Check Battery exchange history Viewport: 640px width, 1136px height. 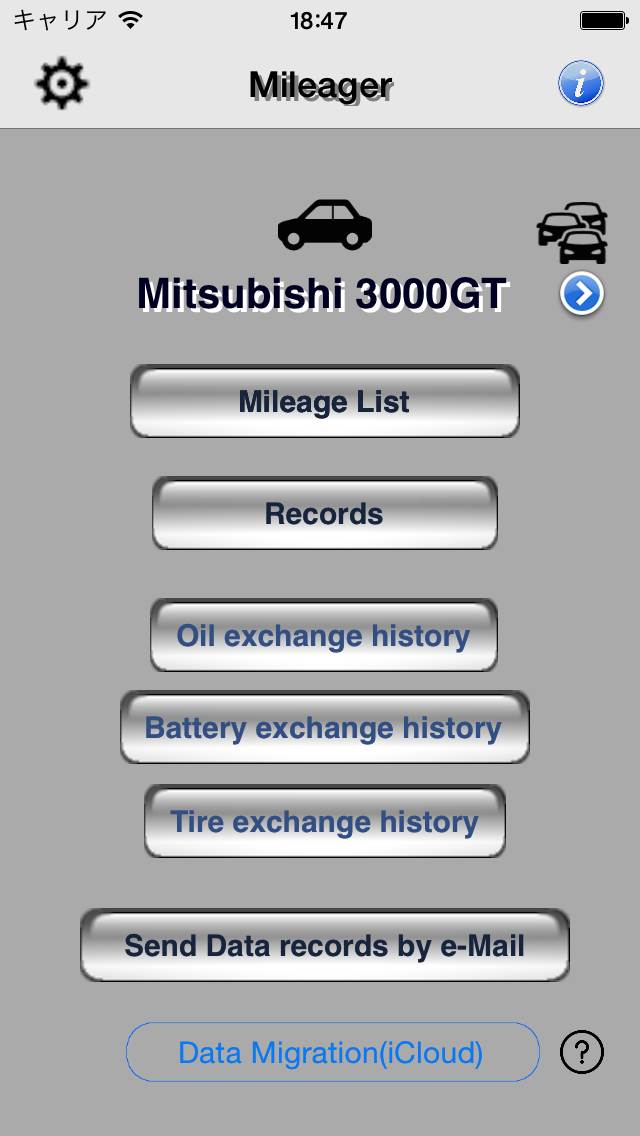click(325, 728)
